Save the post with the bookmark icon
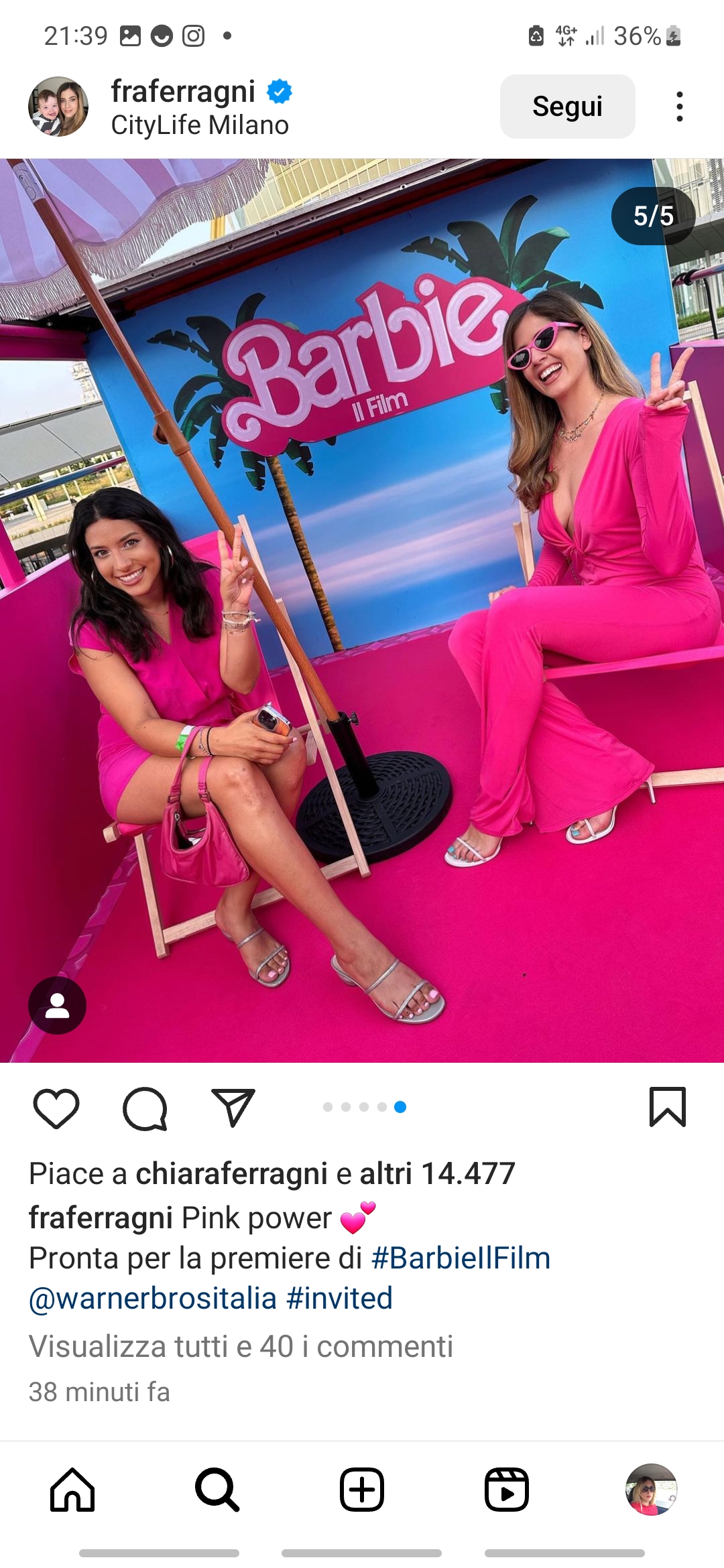The height and width of the screenshot is (1568, 724). 668,1107
